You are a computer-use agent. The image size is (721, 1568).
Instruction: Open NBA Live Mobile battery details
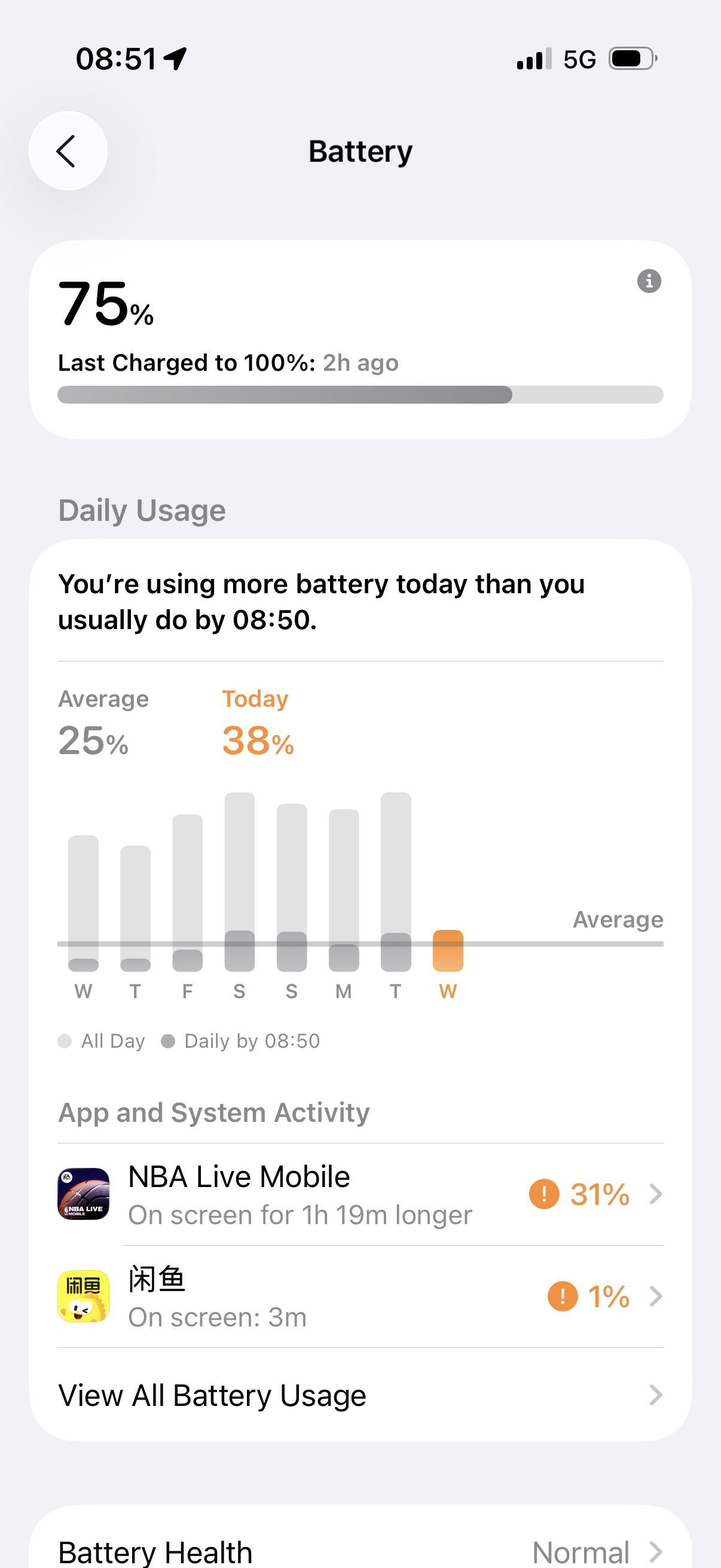coord(360,1194)
